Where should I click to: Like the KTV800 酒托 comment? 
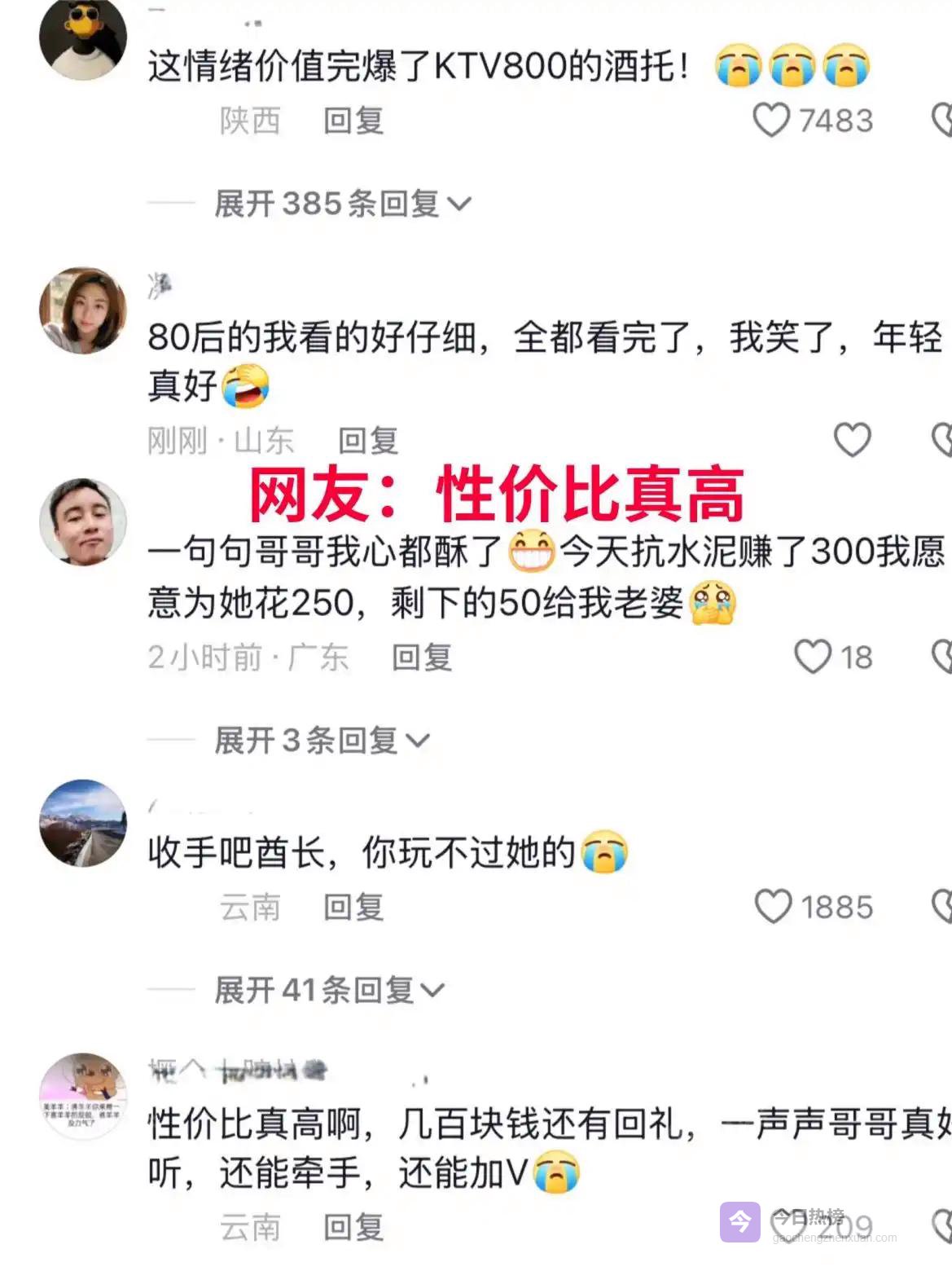[771, 121]
